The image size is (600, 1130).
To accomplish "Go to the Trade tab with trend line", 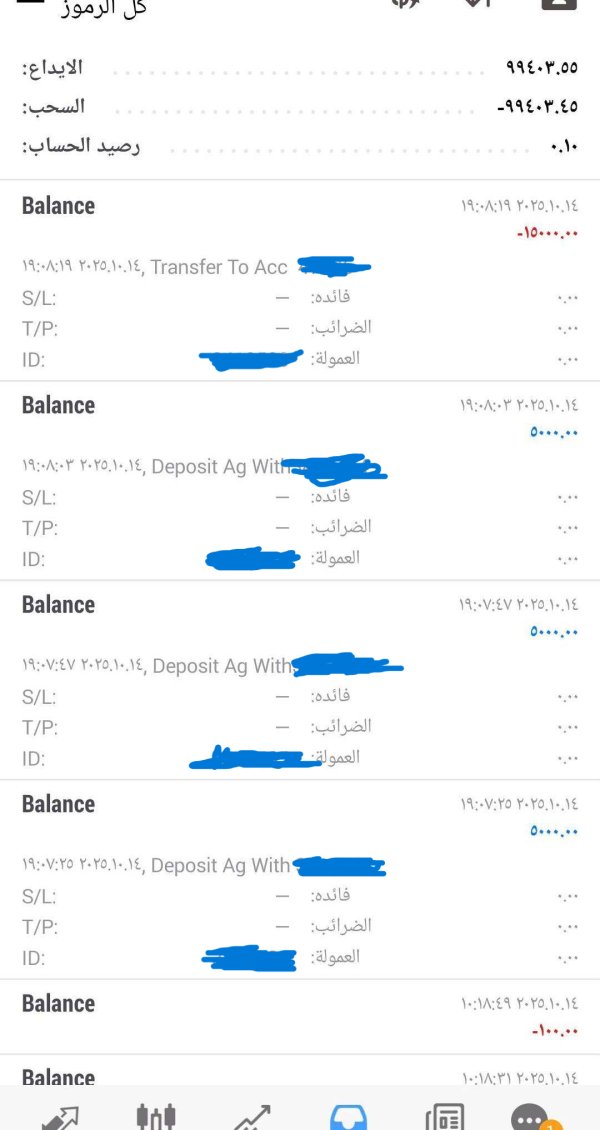I will (x=252, y=1115).
